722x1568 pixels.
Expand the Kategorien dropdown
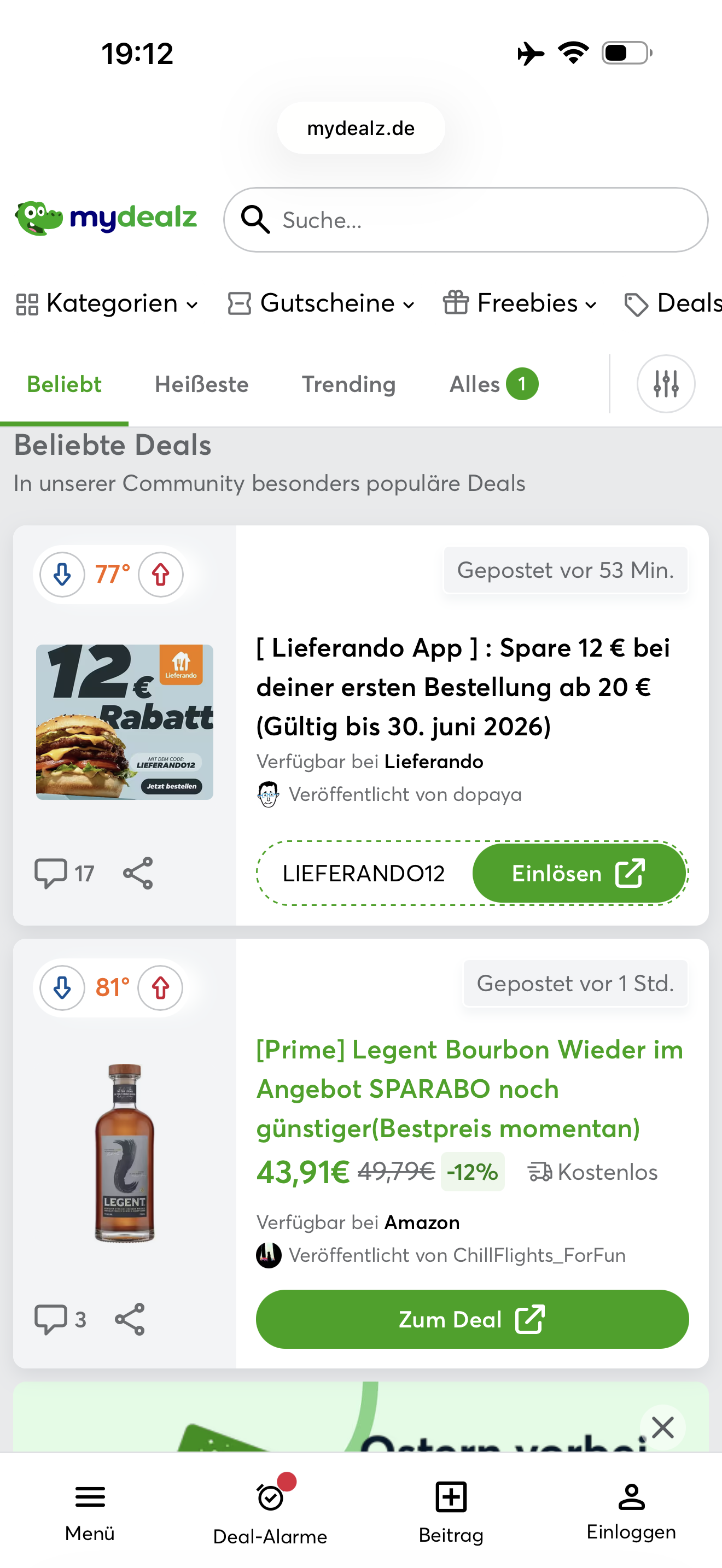coord(107,304)
